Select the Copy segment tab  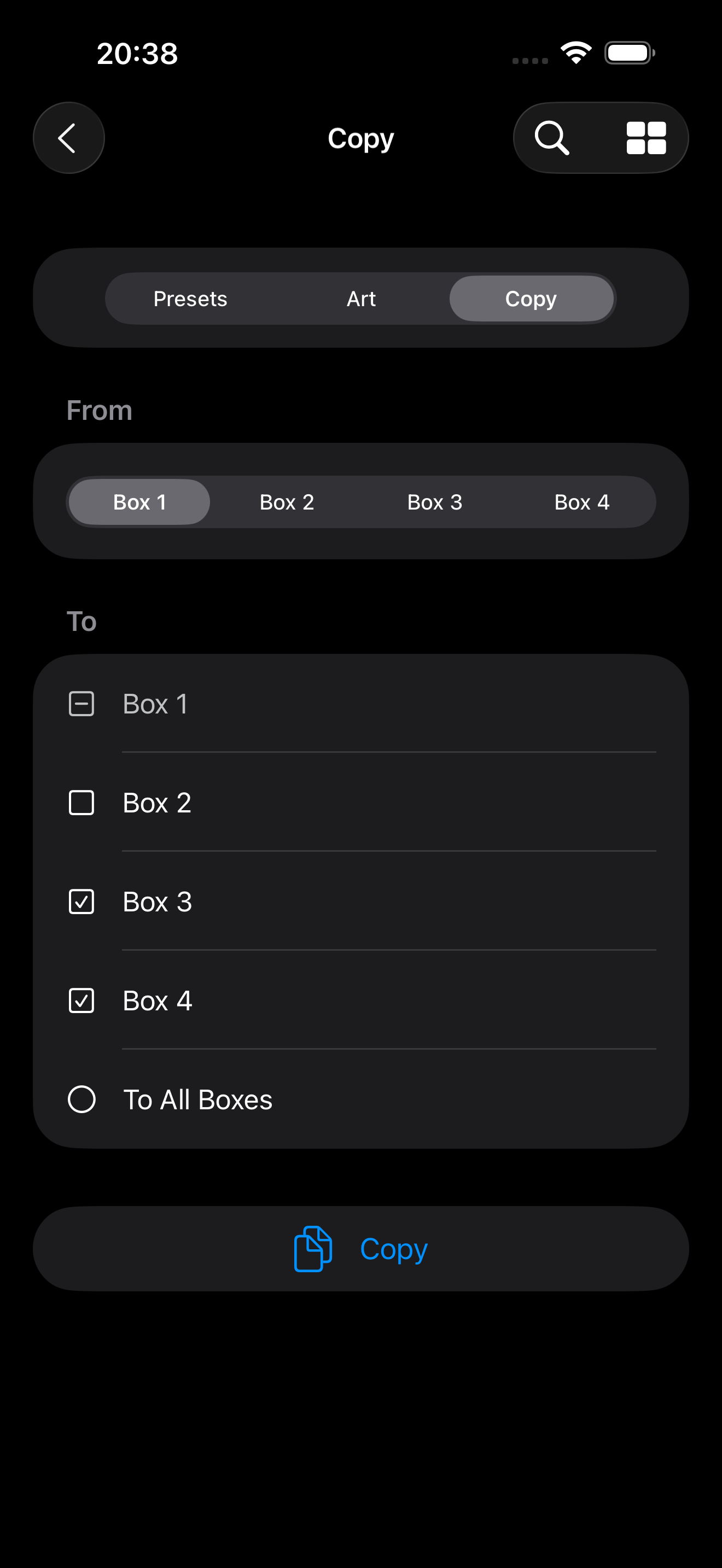[531, 299]
